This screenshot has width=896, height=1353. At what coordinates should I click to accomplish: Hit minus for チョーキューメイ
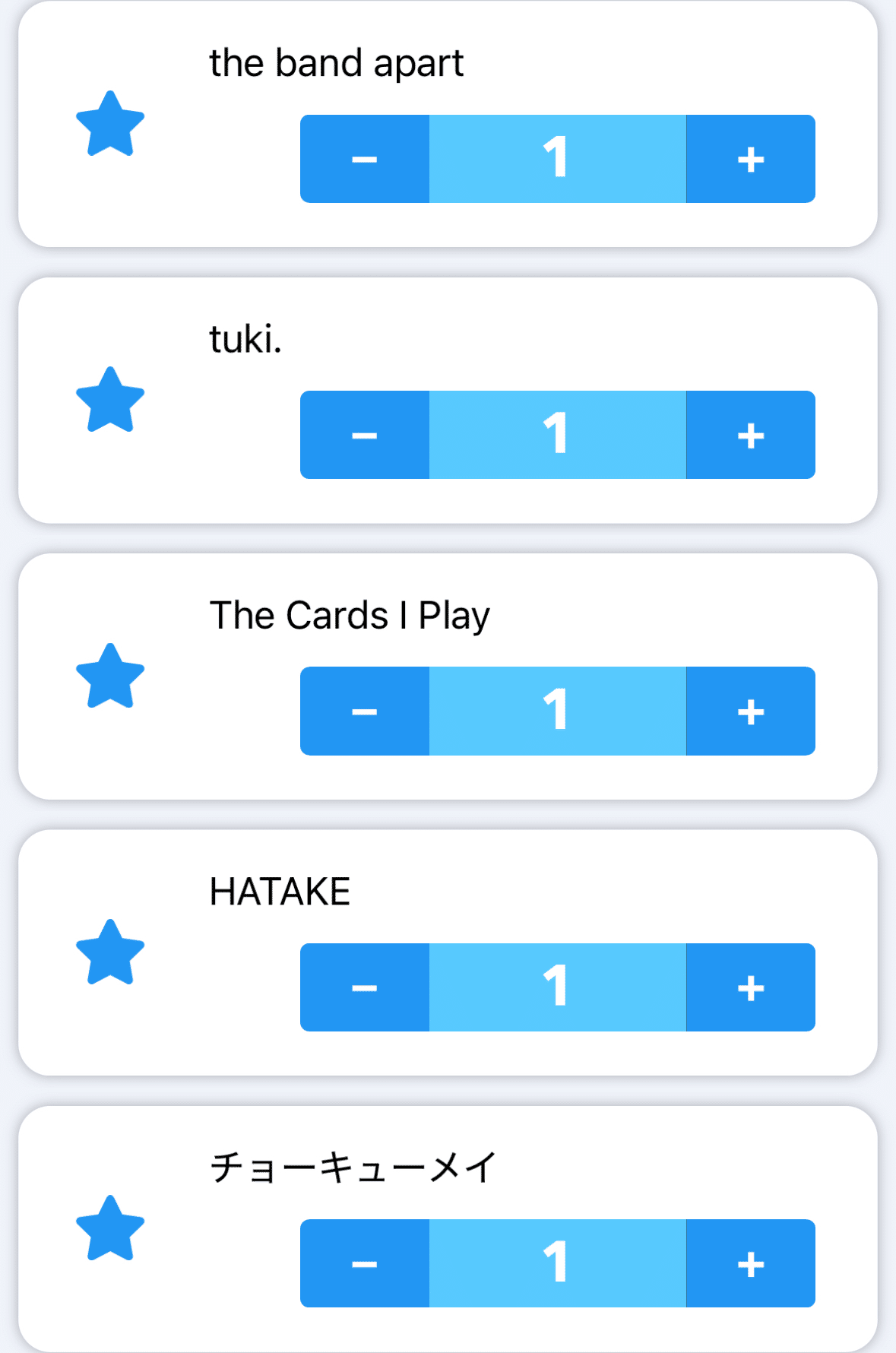click(x=365, y=1263)
